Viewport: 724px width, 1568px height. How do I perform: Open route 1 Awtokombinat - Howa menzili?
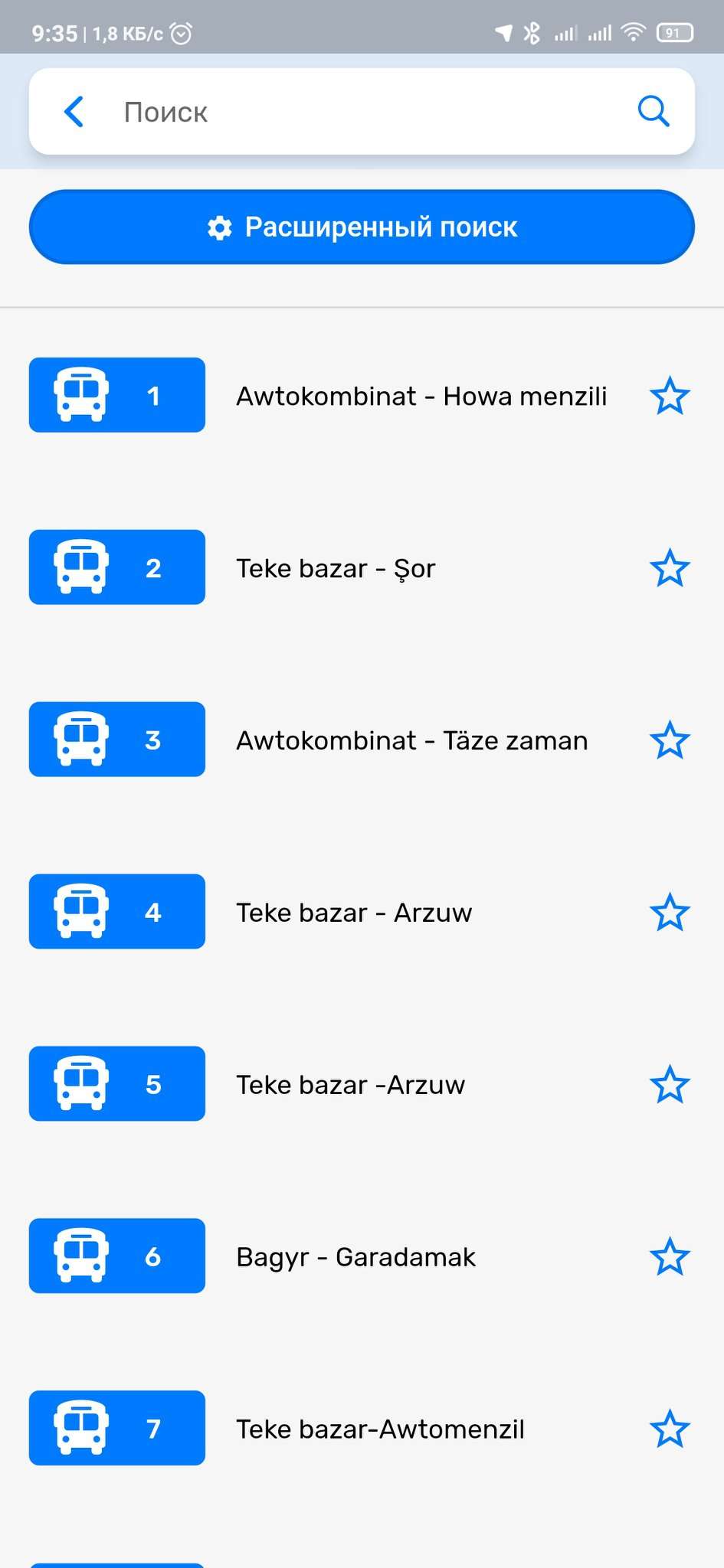[x=420, y=396]
